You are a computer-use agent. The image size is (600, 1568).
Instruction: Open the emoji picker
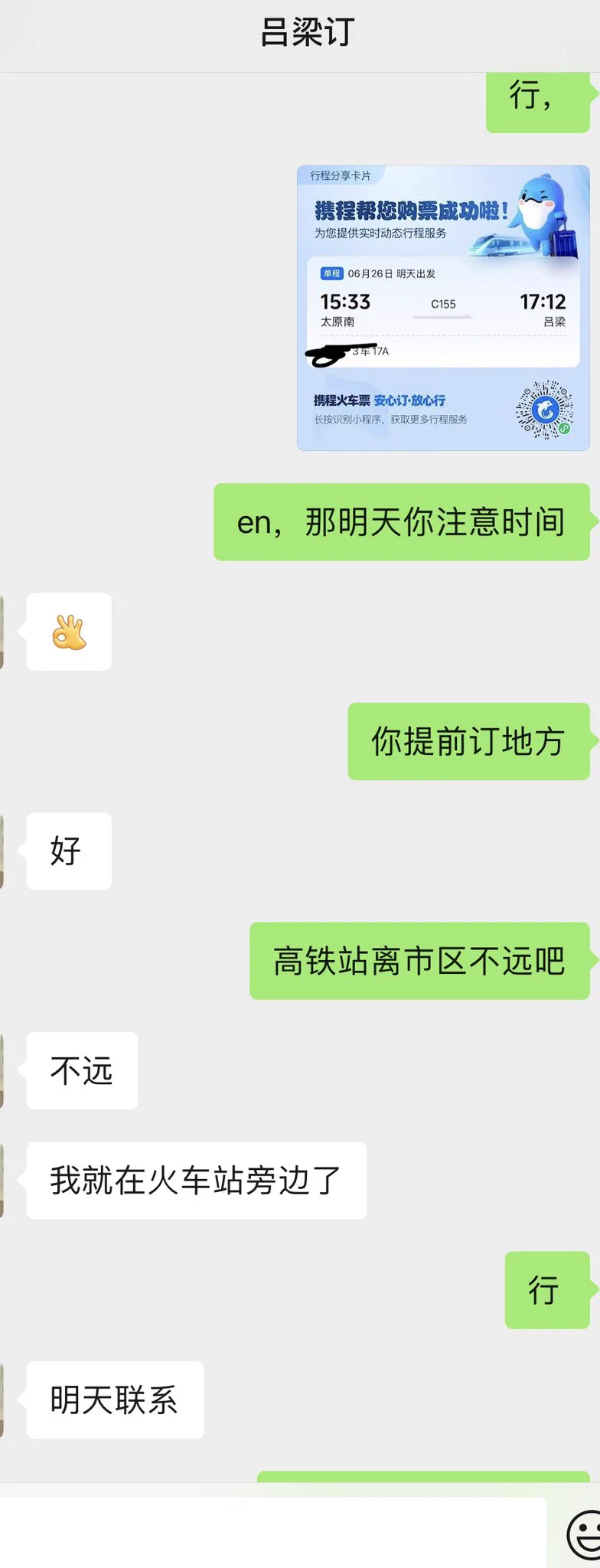(x=585, y=1534)
